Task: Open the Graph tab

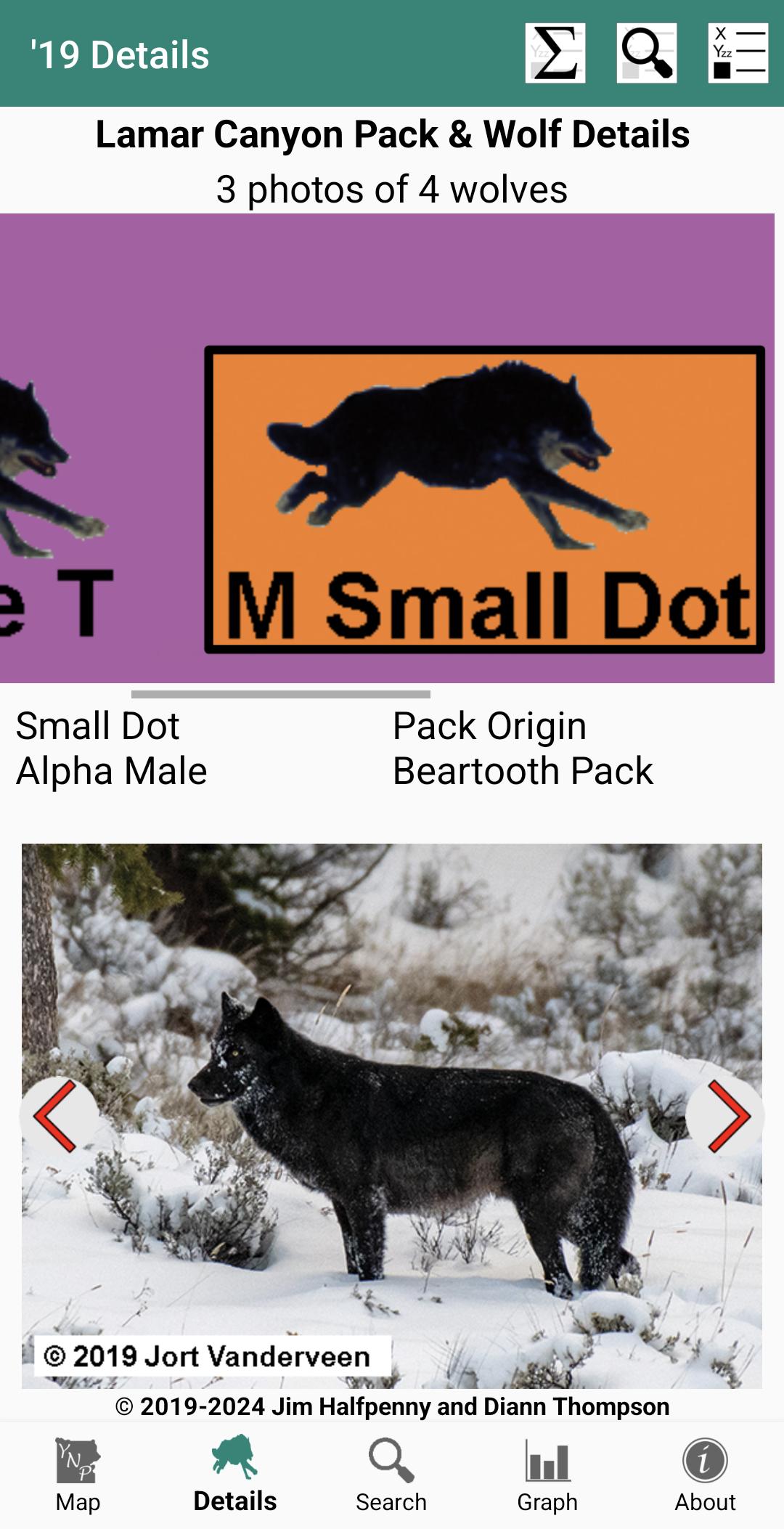Action: tap(548, 1475)
